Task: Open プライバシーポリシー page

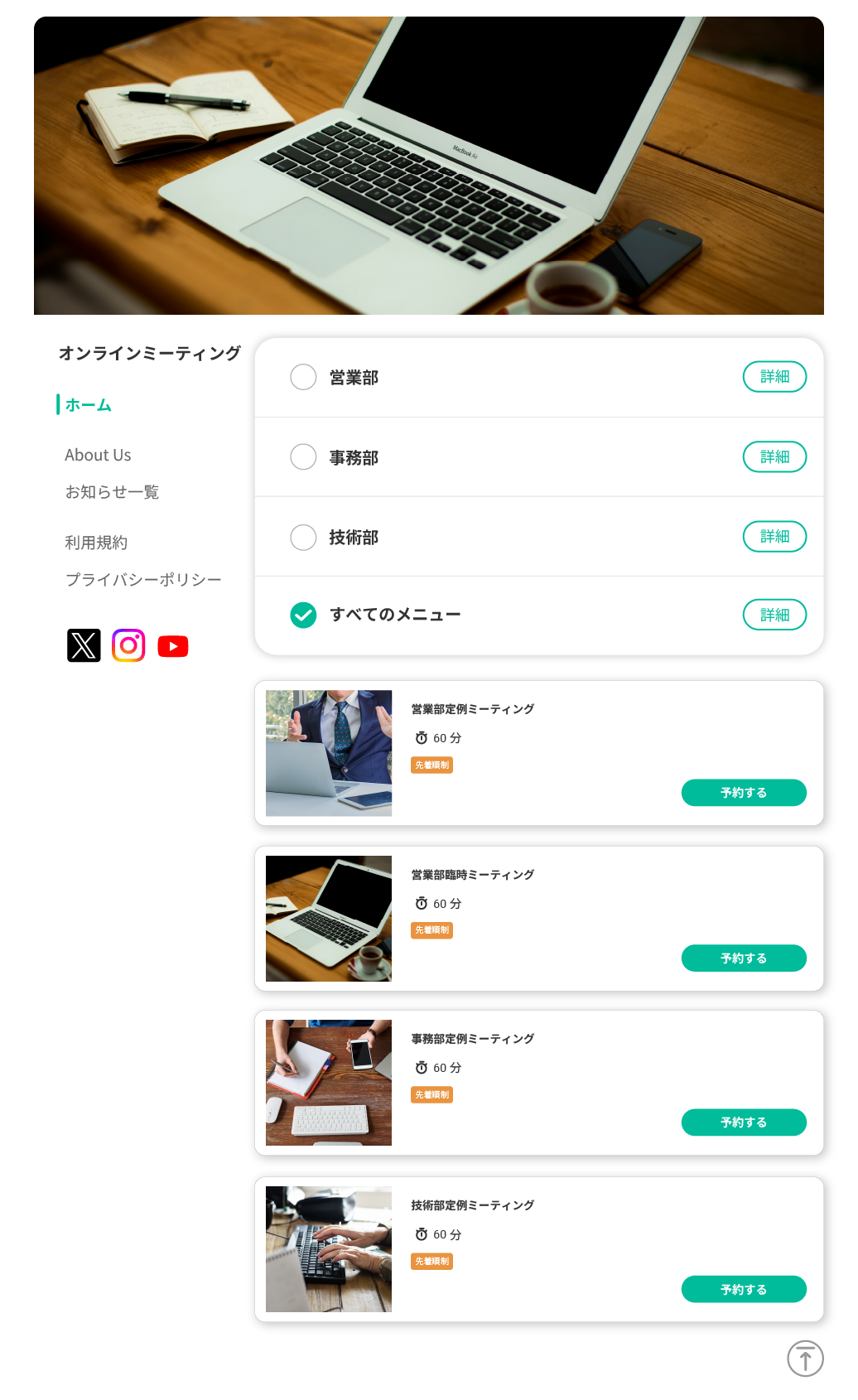Action: pyautogui.click(x=143, y=579)
